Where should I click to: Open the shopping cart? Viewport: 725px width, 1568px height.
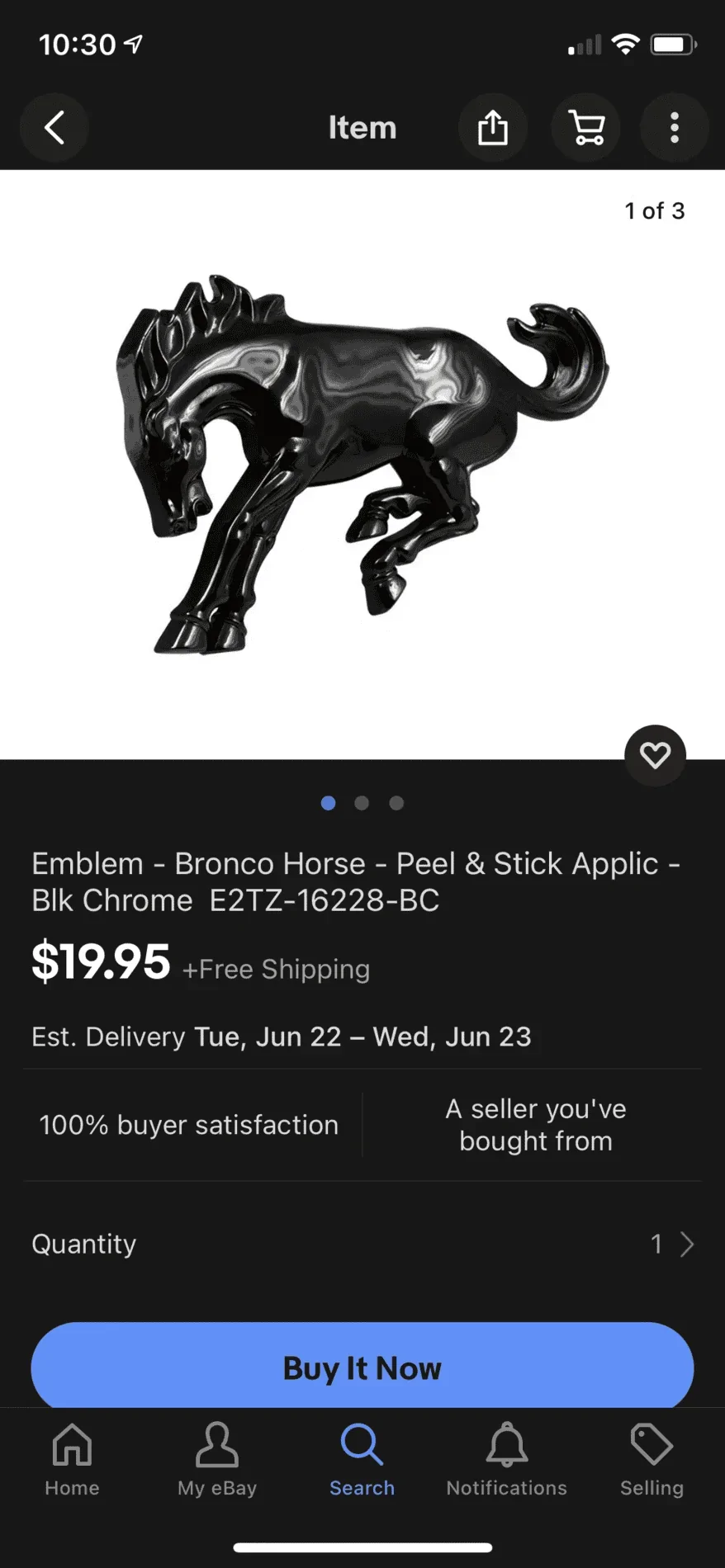pos(586,128)
